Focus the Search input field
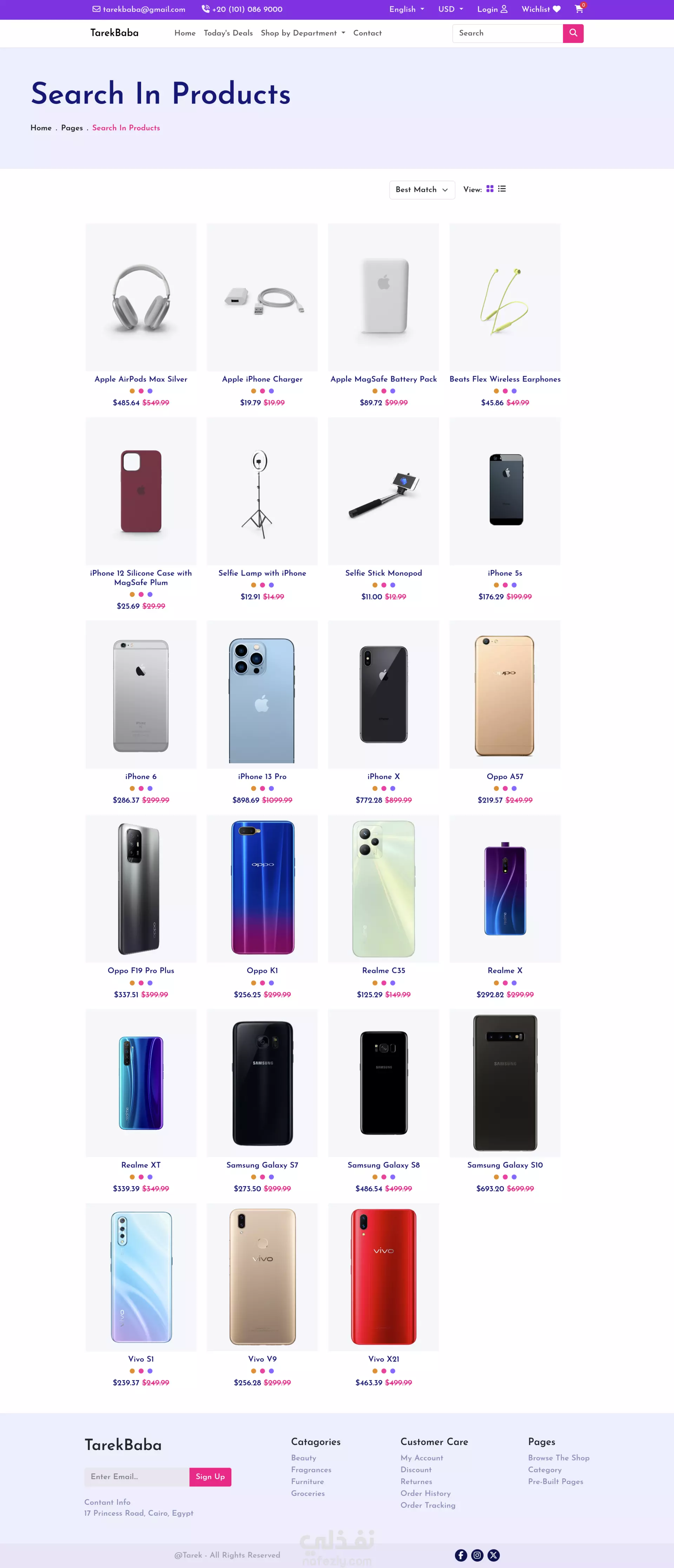 [x=507, y=33]
